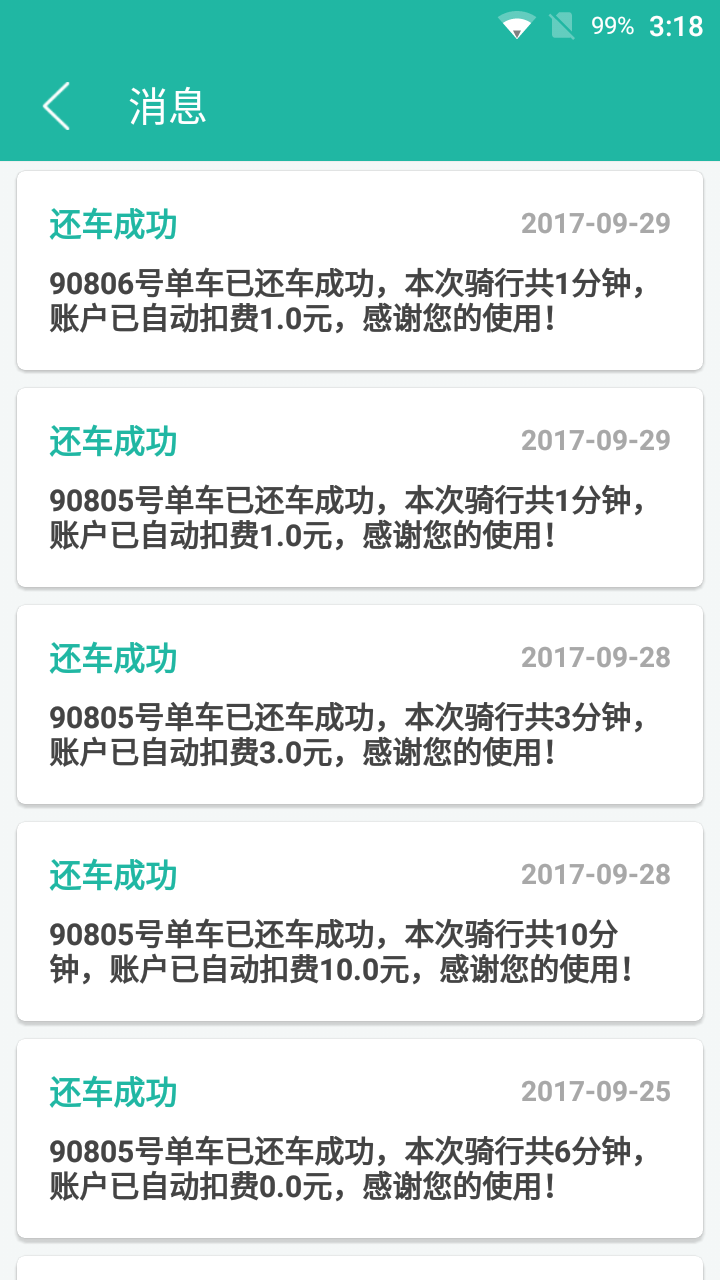Screen dimensions: 720x1280
Task: Click the 99% battery percentage indicator
Action: click(614, 26)
